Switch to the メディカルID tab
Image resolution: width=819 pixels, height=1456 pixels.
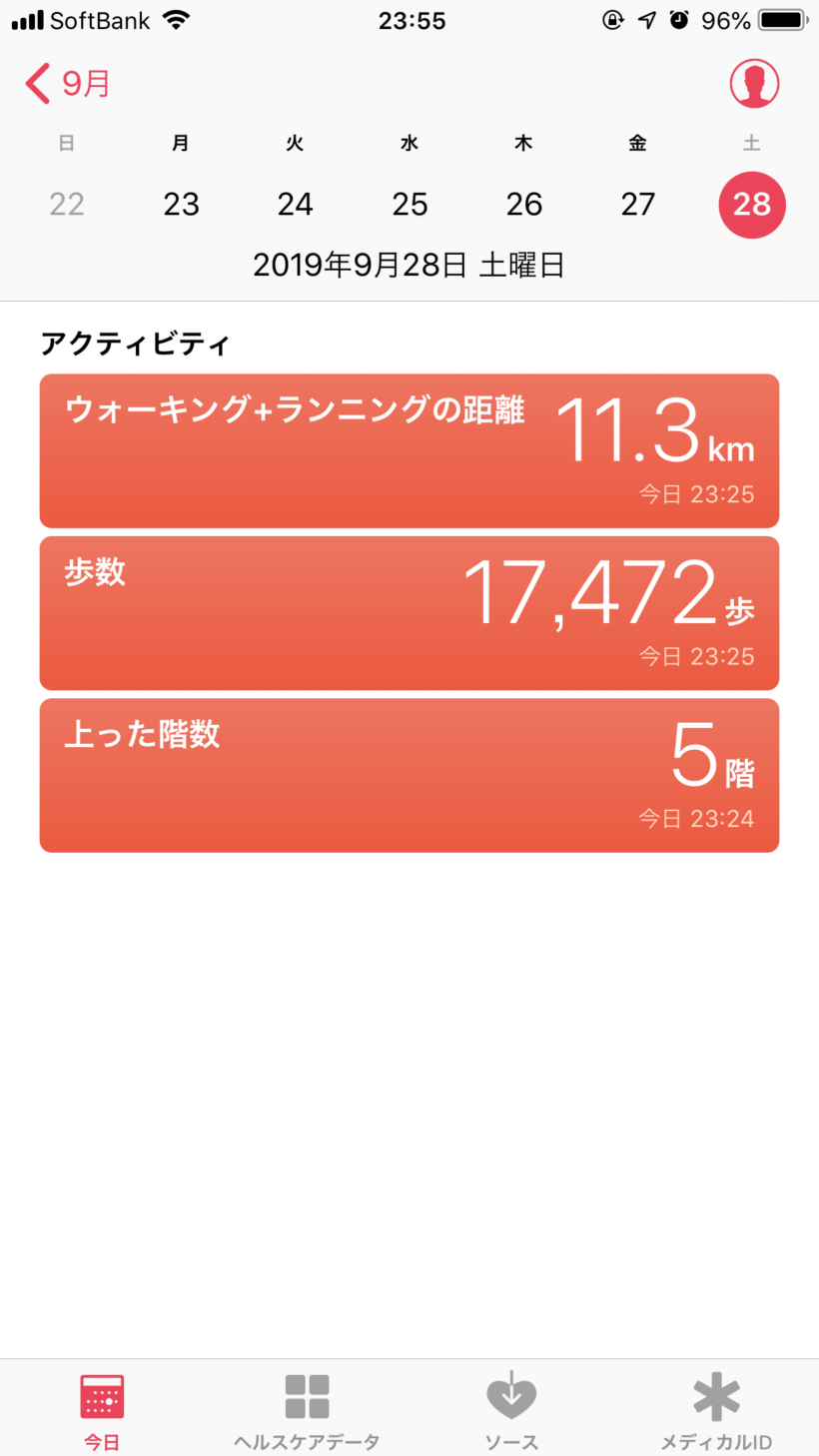(x=716, y=1410)
